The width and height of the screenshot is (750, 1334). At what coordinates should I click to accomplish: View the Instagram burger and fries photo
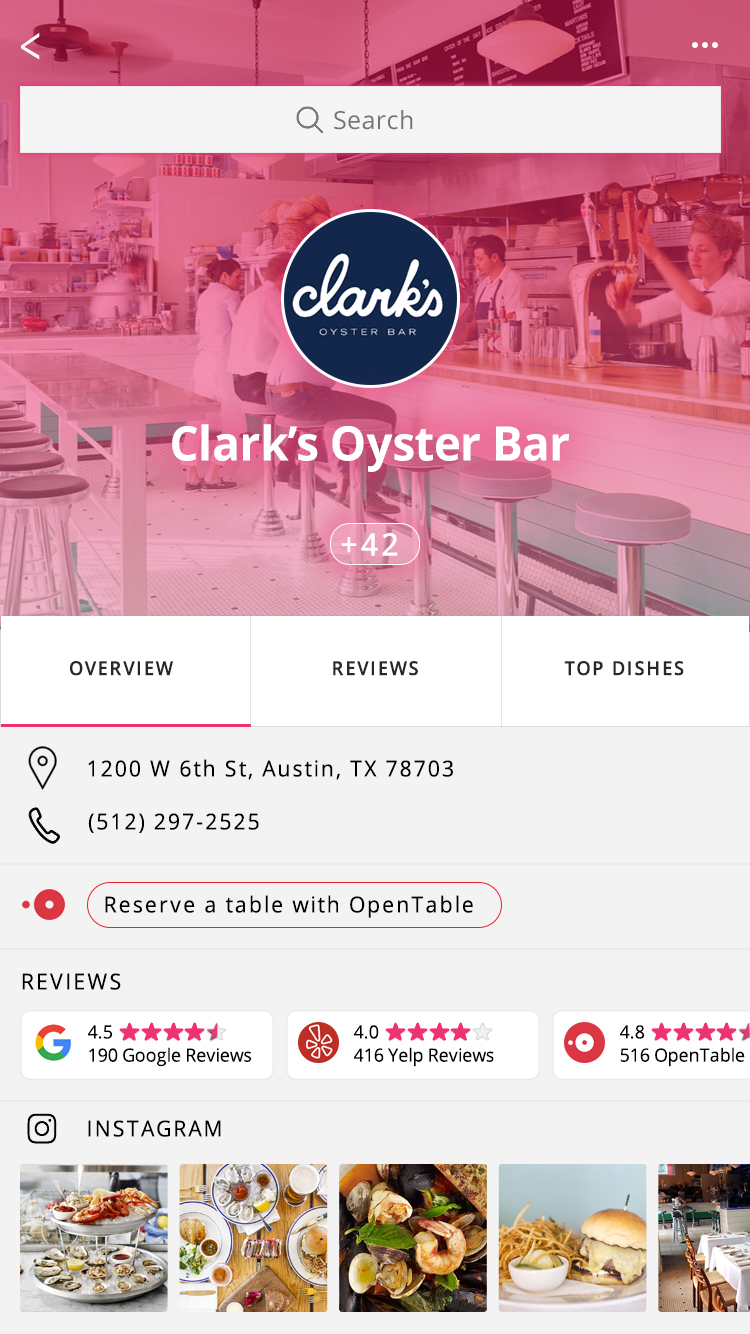pyautogui.click(x=573, y=1237)
